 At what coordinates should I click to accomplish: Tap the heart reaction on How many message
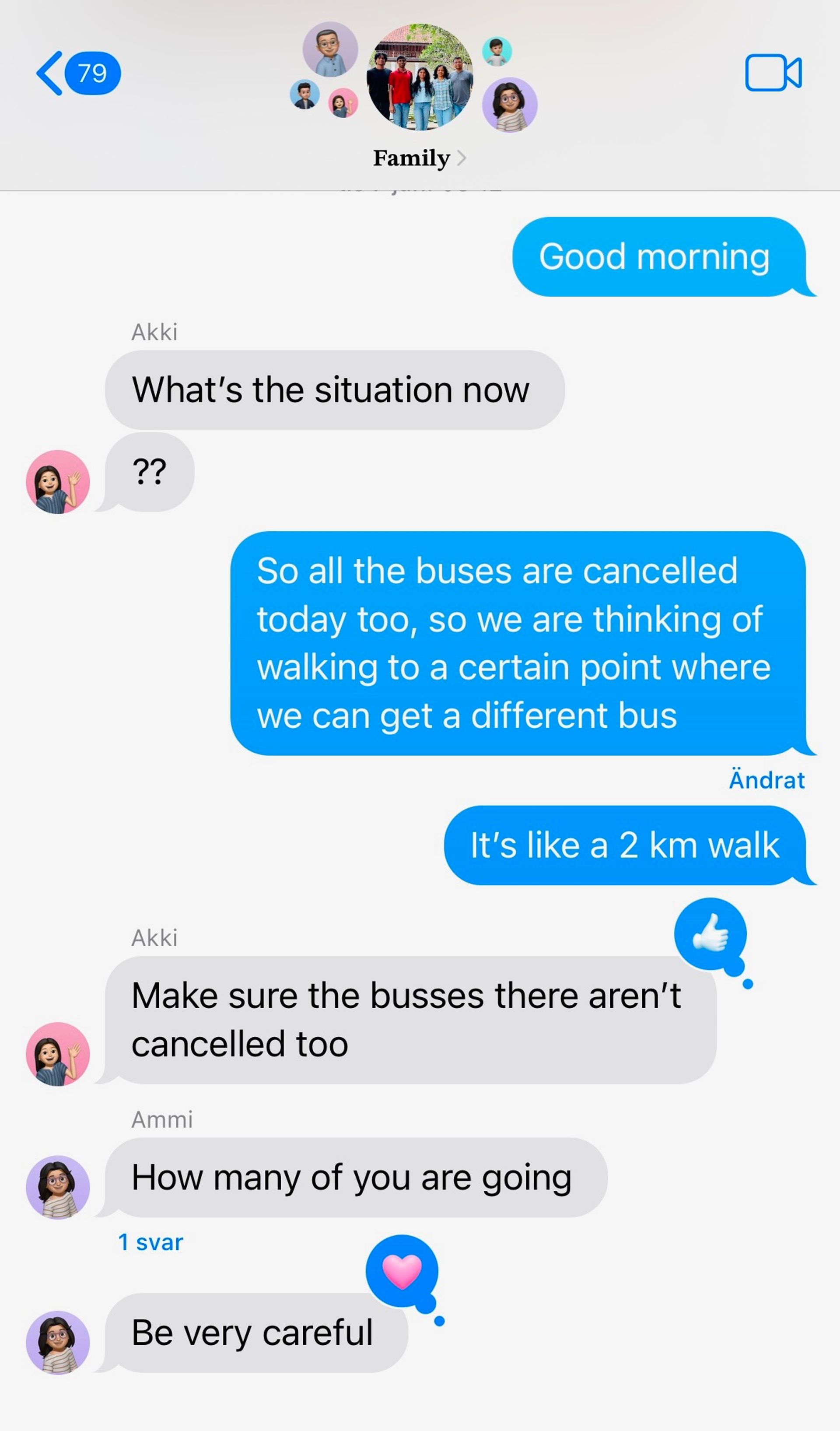(x=402, y=1271)
